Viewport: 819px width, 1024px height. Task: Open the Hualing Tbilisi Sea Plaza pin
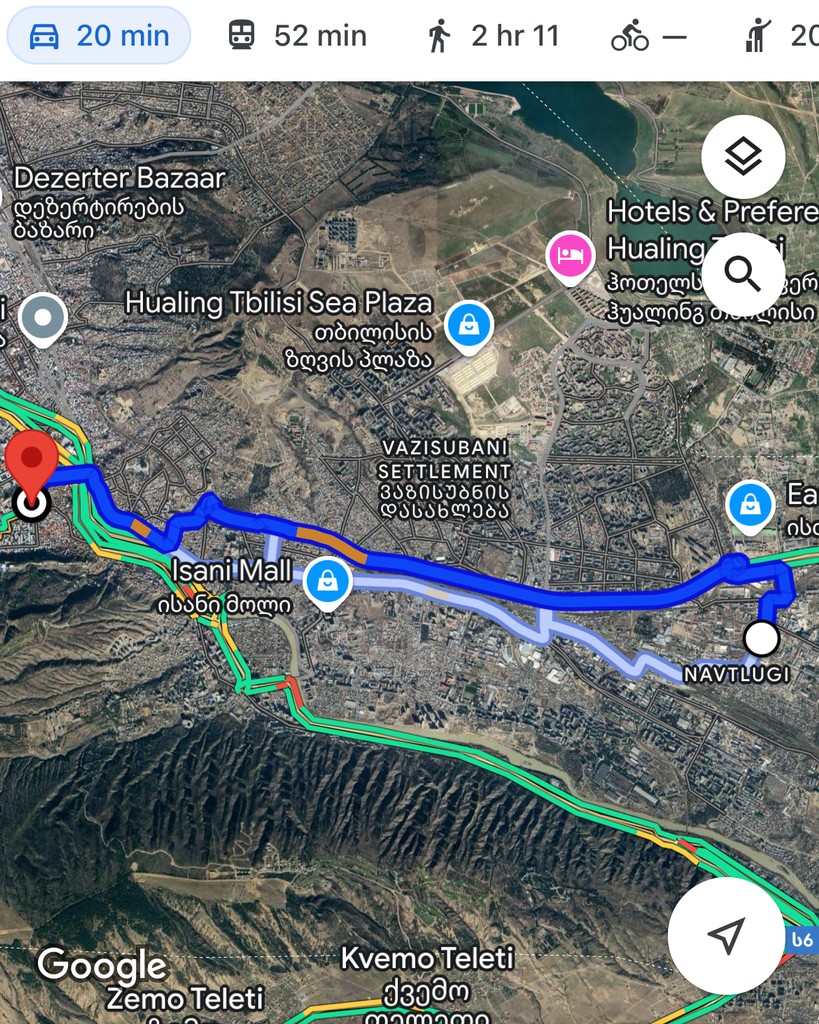468,325
